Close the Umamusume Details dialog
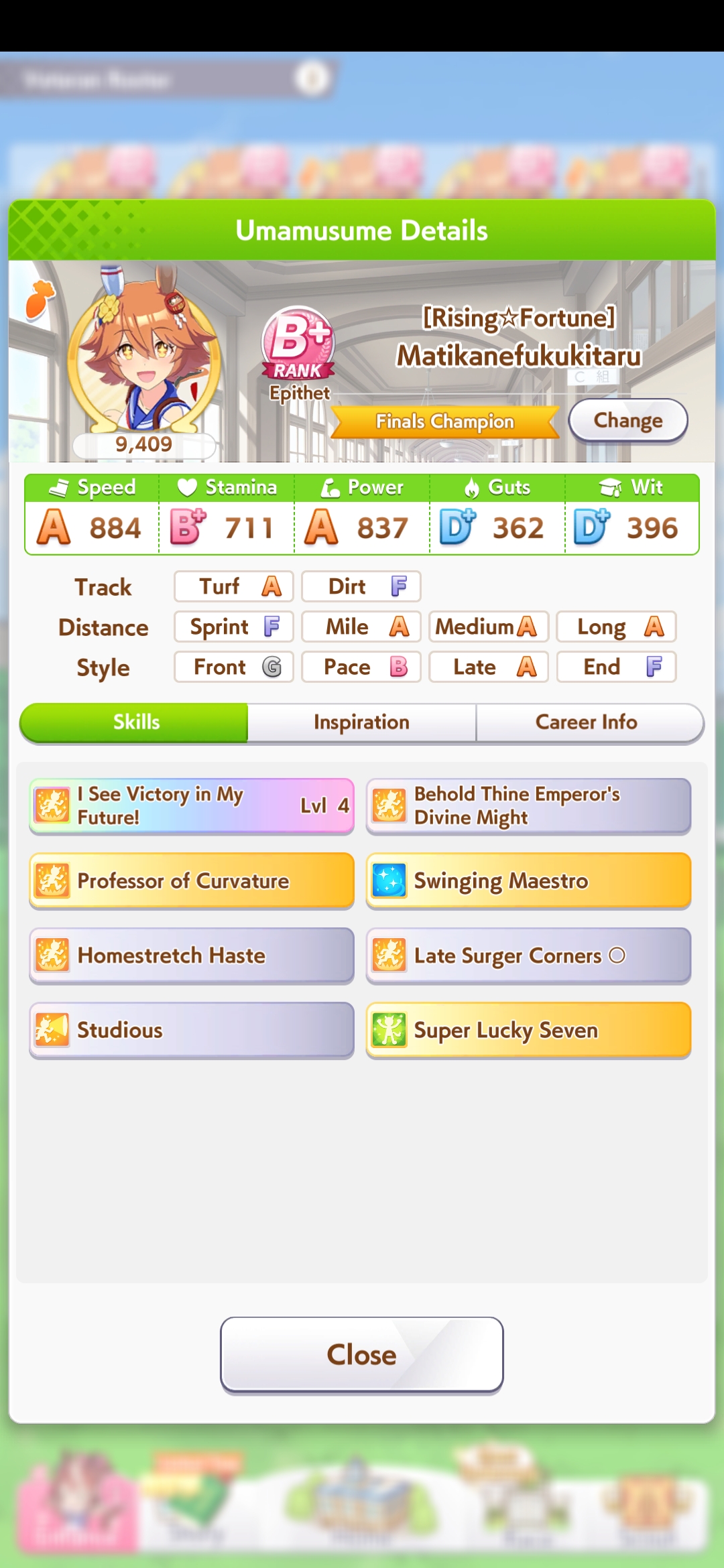The width and height of the screenshot is (724, 1568). click(x=361, y=1354)
